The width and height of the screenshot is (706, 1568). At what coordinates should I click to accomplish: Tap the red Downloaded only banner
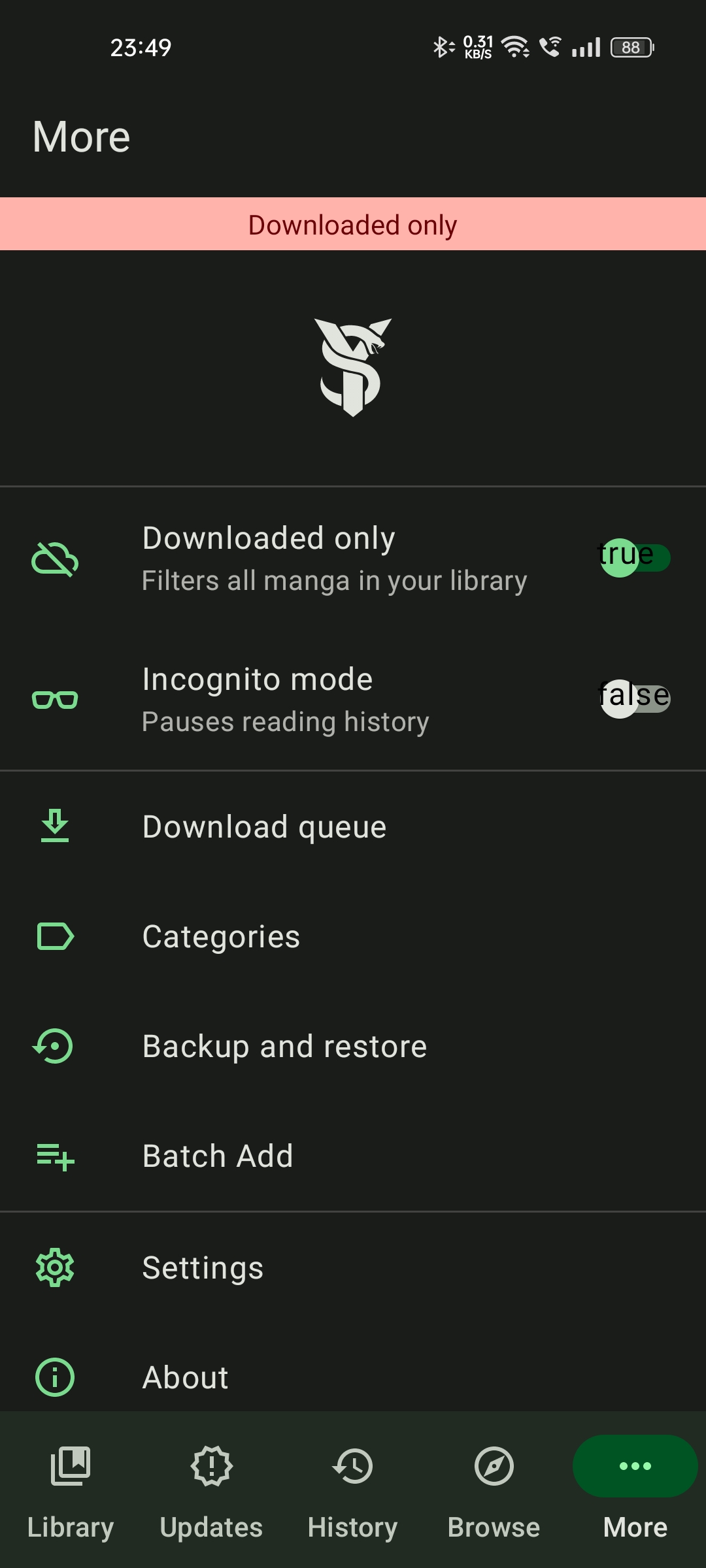(353, 224)
